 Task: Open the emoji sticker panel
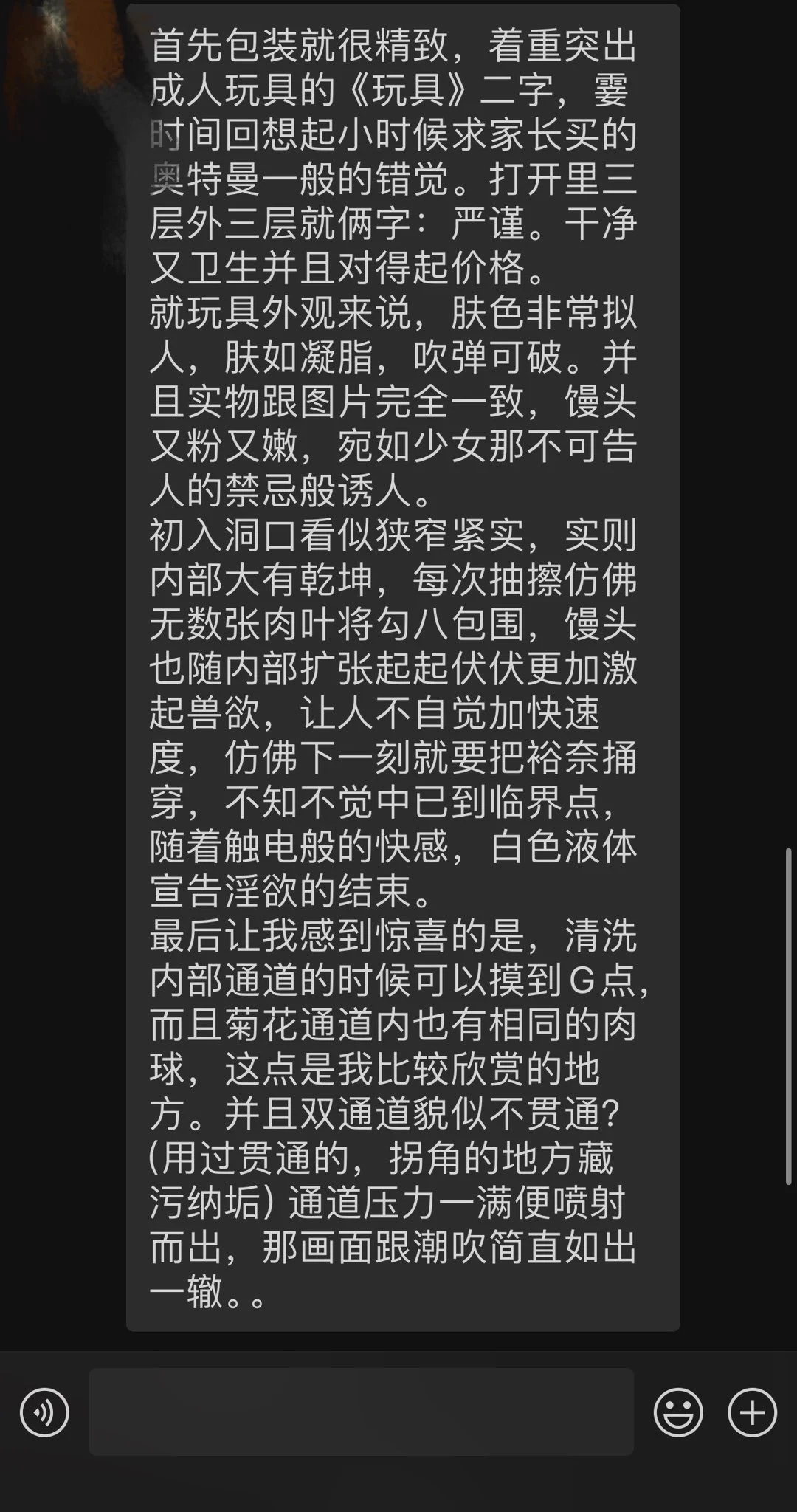pos(677,1412)
